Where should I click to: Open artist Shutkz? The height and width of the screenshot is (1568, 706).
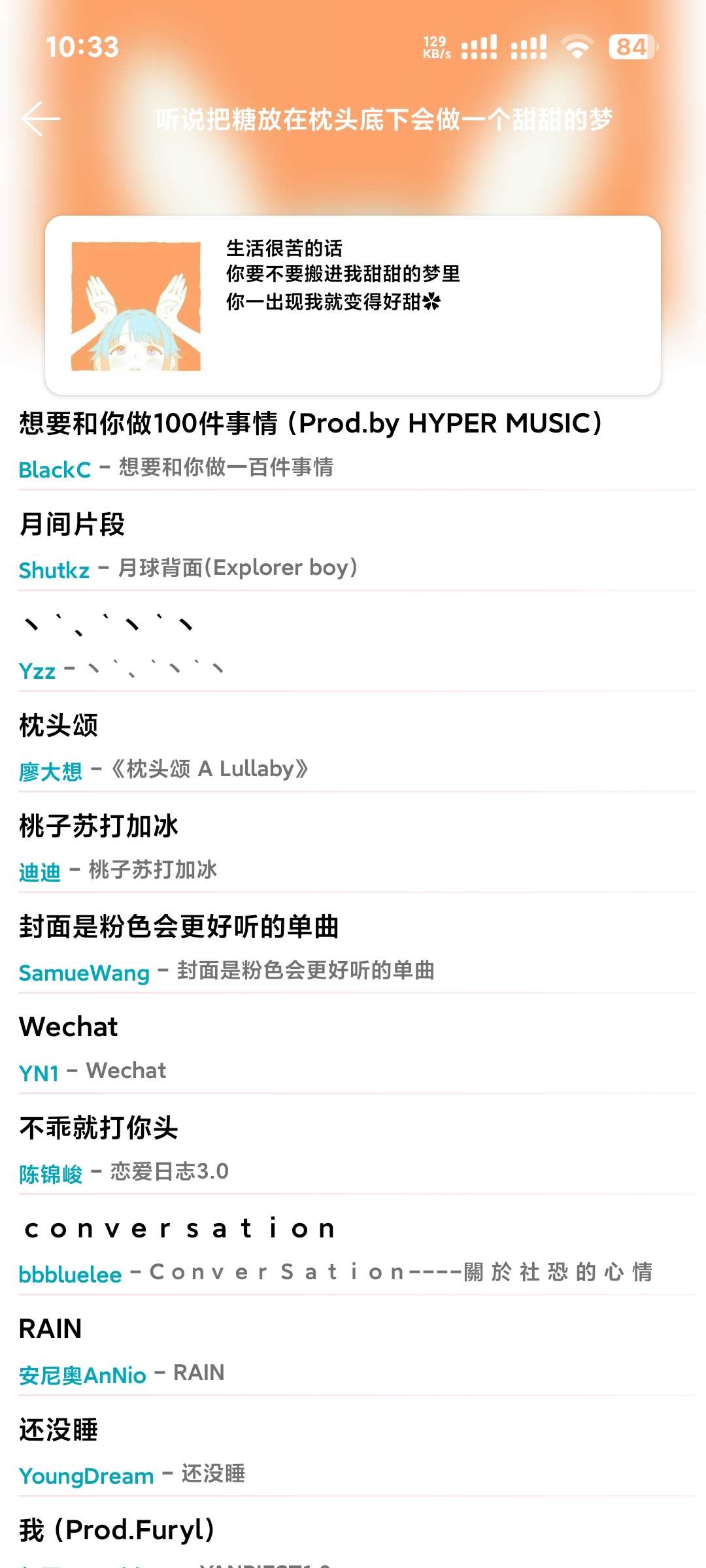[x=54, y=570]
